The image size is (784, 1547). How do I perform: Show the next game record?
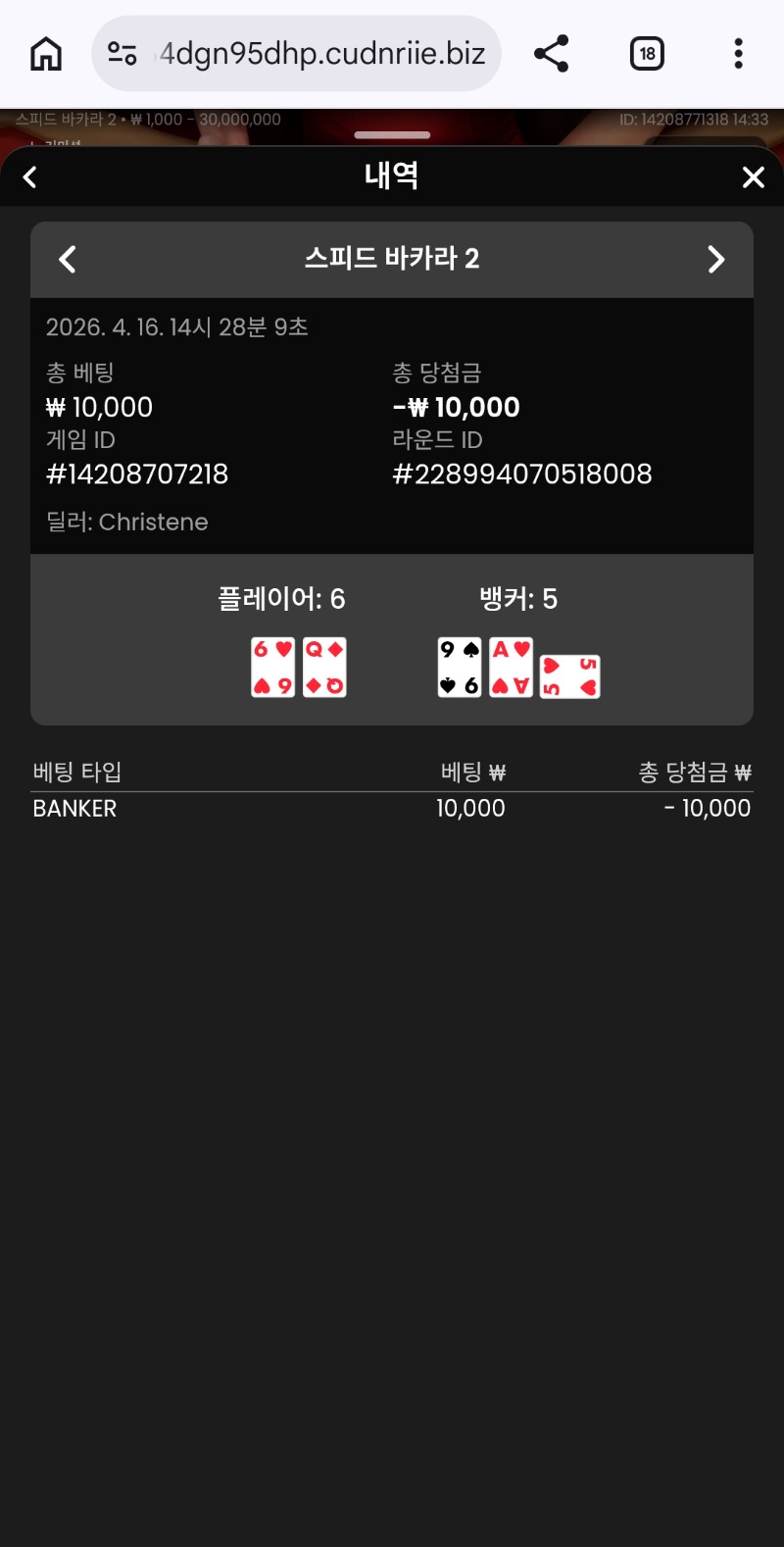click(x=716, y=260)
